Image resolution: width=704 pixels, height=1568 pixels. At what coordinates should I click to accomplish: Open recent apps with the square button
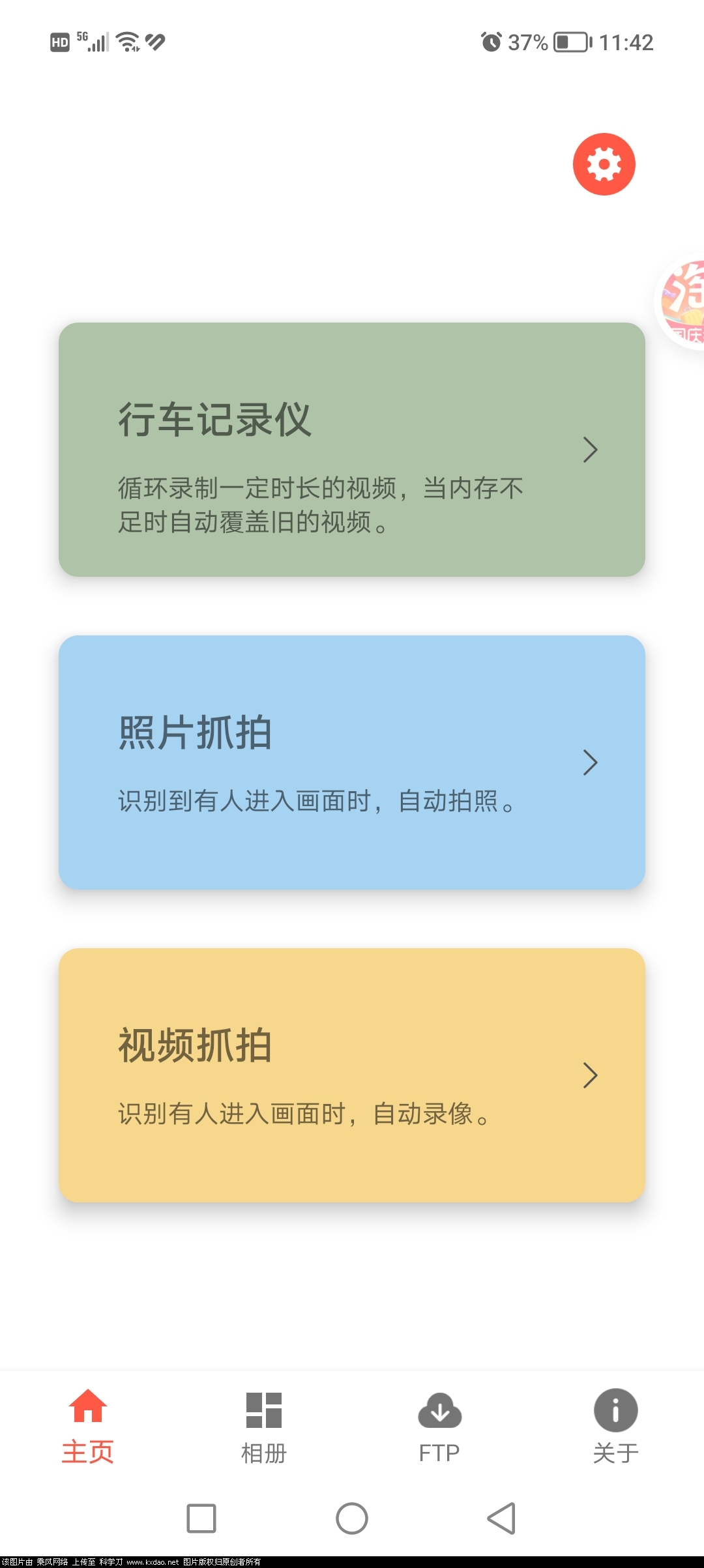point(201,1518)
